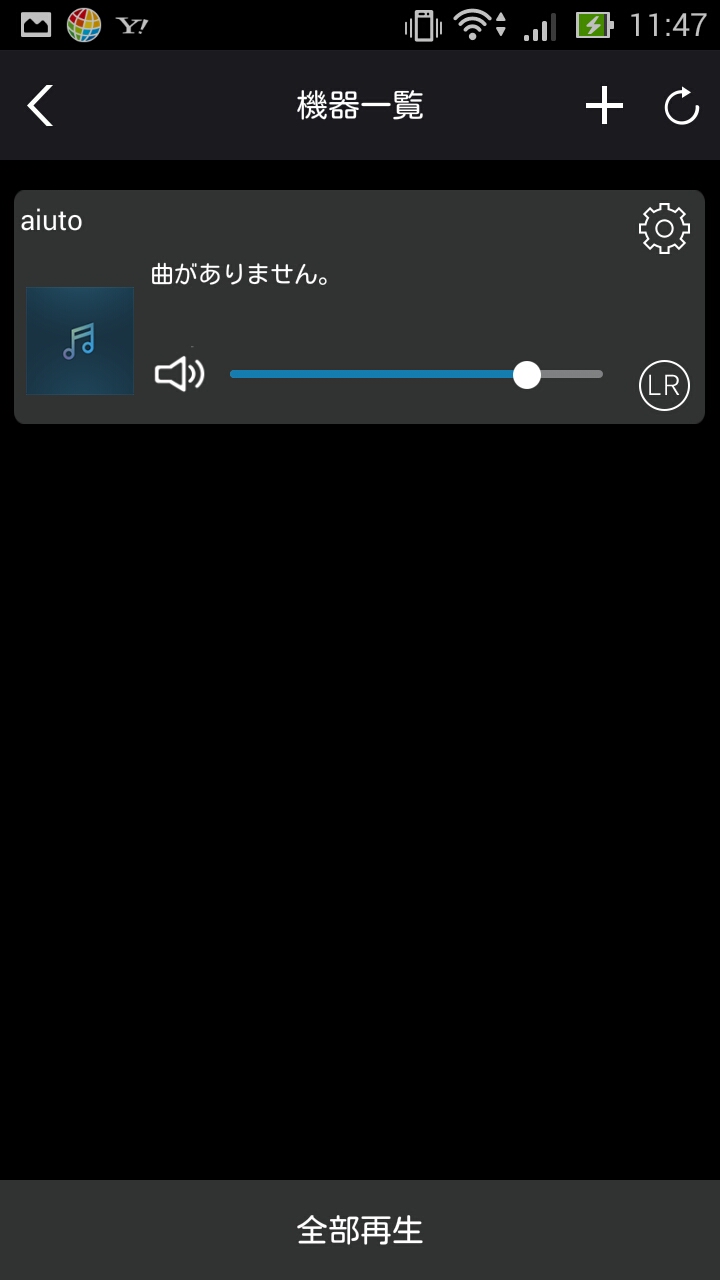The image size is (720, 1280).
Task: Change the LR channel setting
Action: click(664, 385)
